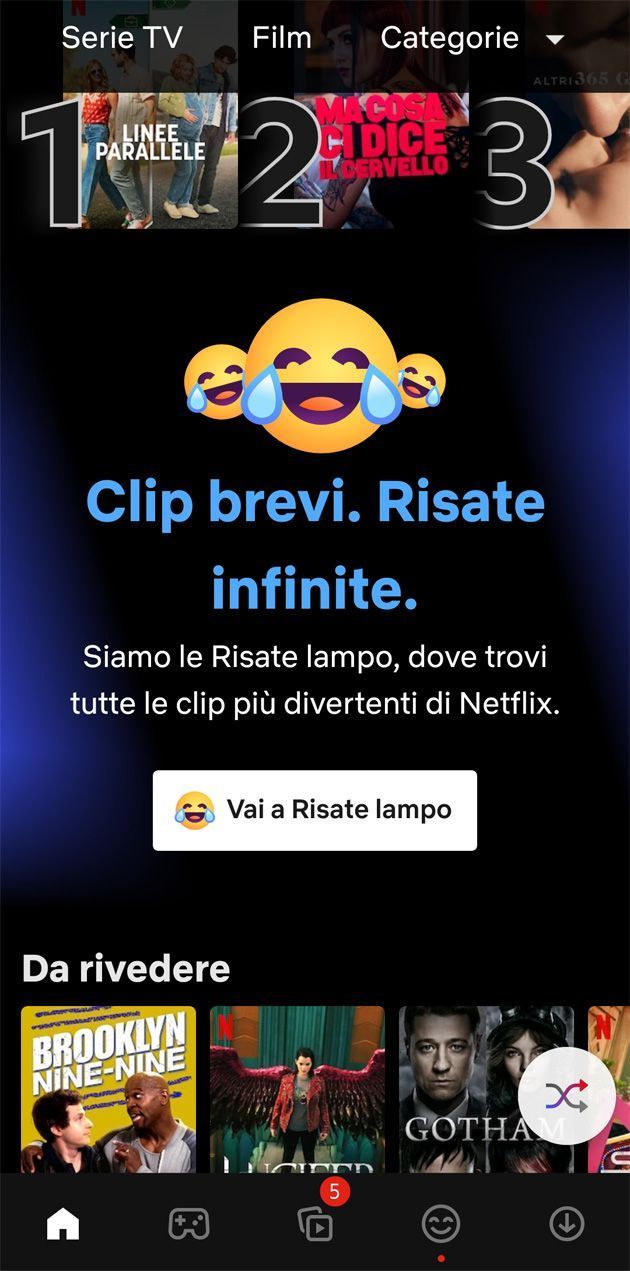This screenshot has width=630, height=1271.
Task: Open the Downloads tab
Action: (567, 1223)
